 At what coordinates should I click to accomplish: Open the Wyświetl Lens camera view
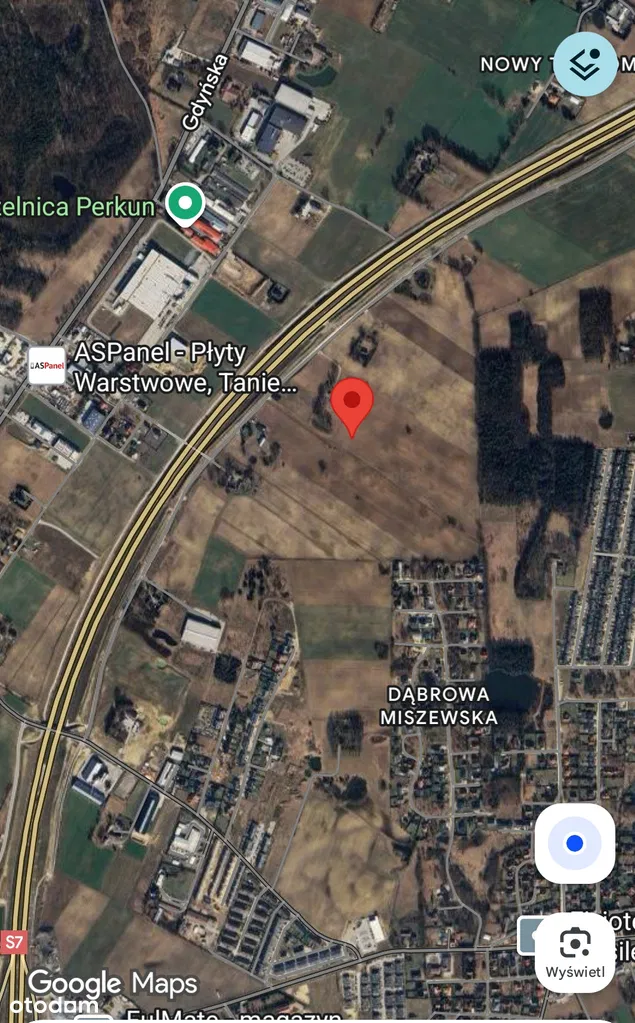[x=575, y=951]
